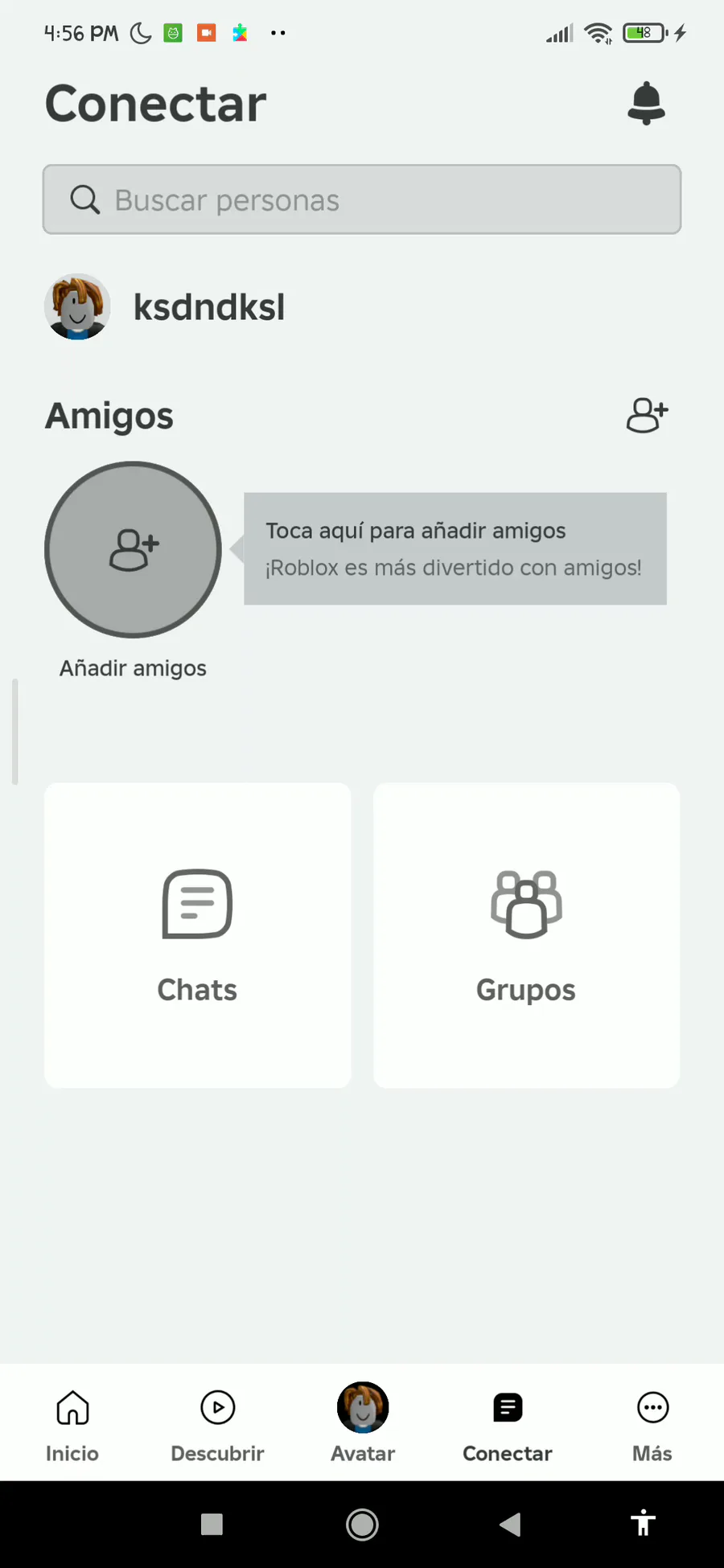724x1568 pixels.
Task: Open the Más tab
Action: [x=652, y=1423]
